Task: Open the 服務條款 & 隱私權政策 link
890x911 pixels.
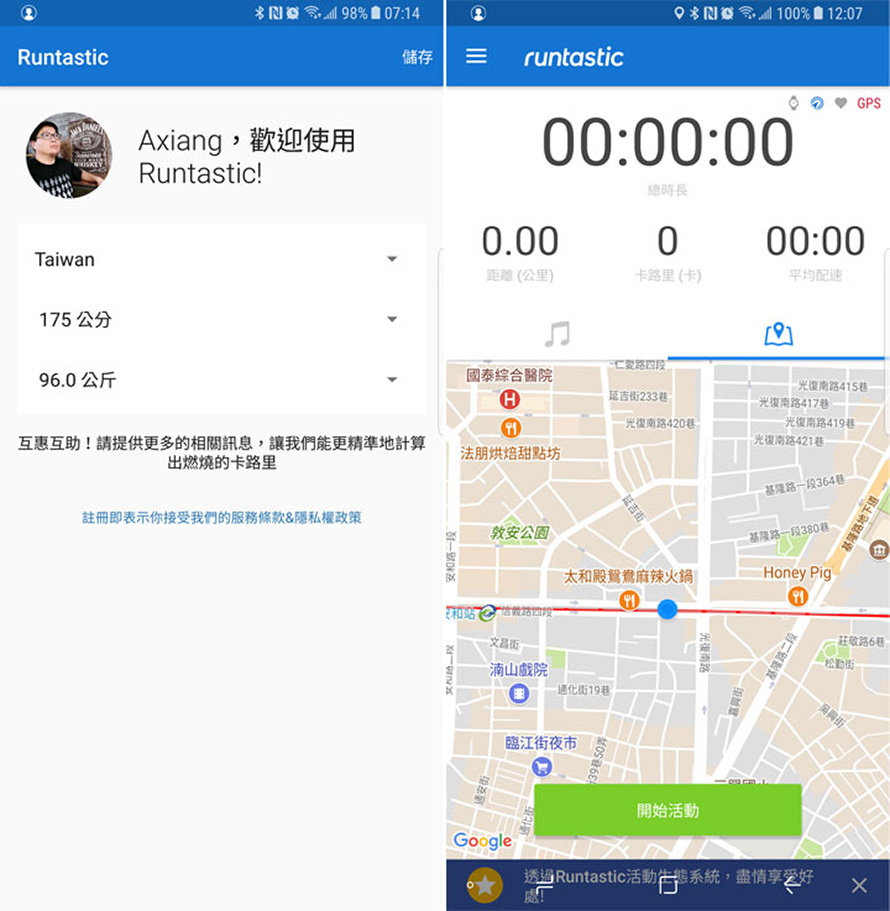Action: coord(222,518)
